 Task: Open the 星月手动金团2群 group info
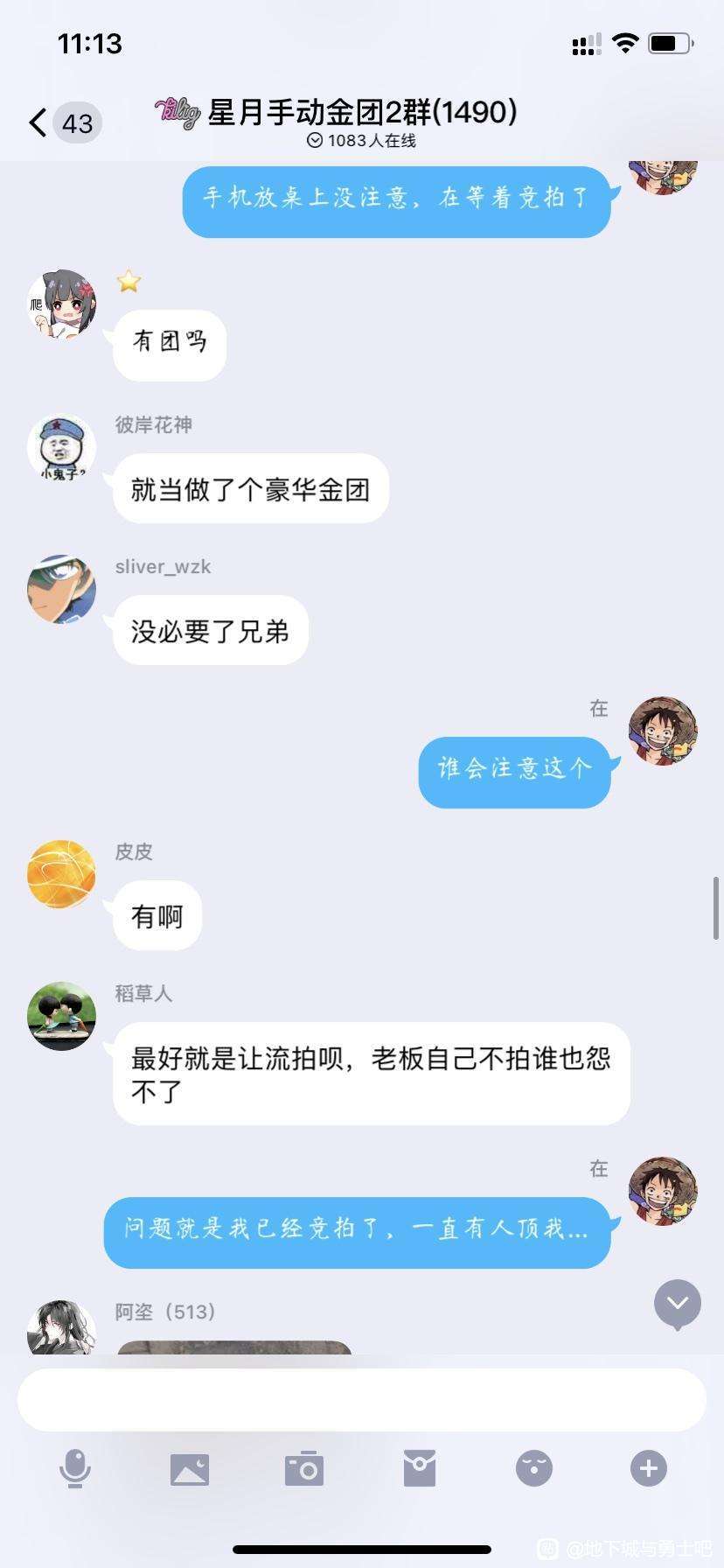pos(362,113)
